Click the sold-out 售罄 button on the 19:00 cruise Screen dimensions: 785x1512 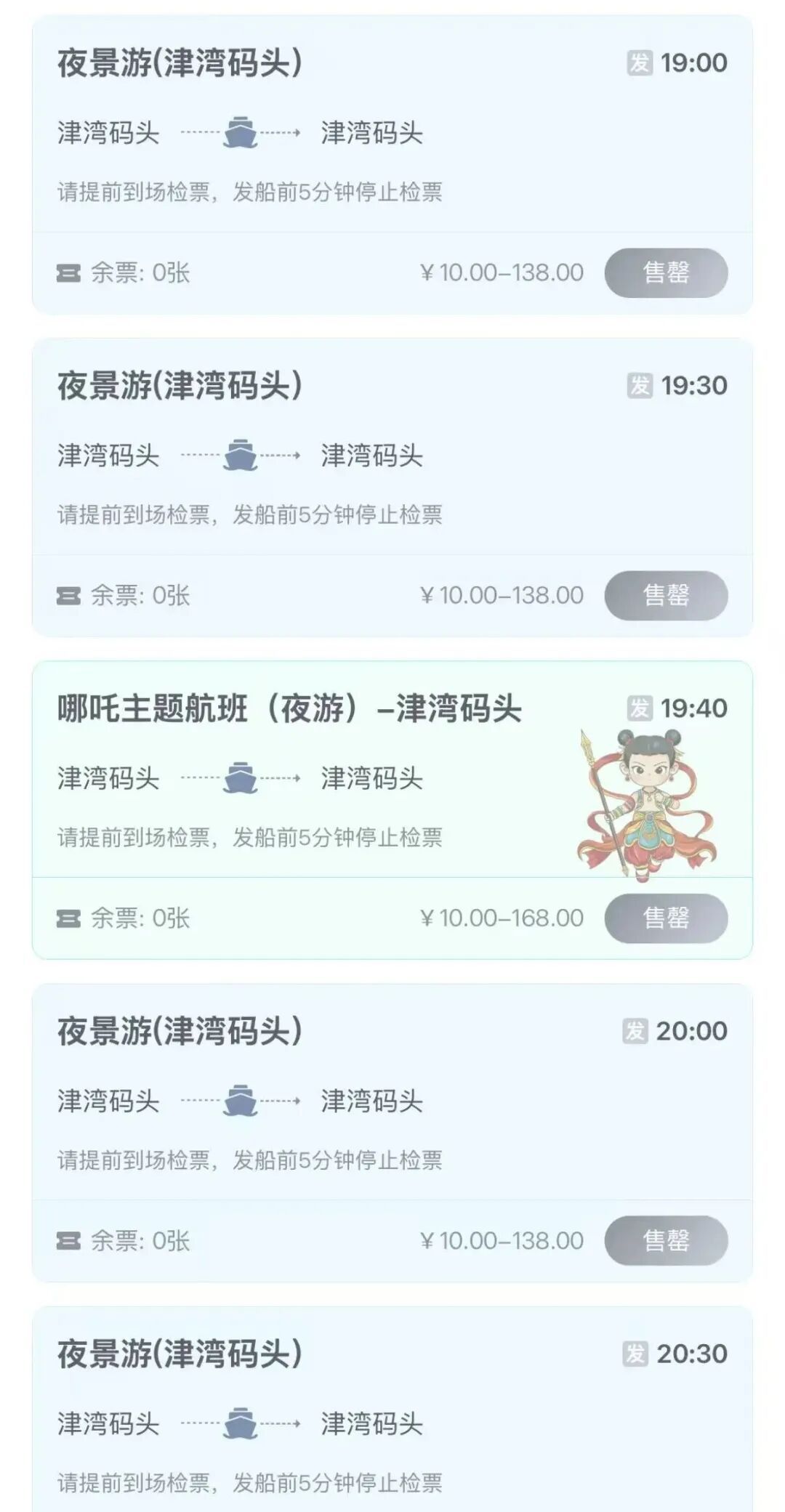[x=667, y=271]
